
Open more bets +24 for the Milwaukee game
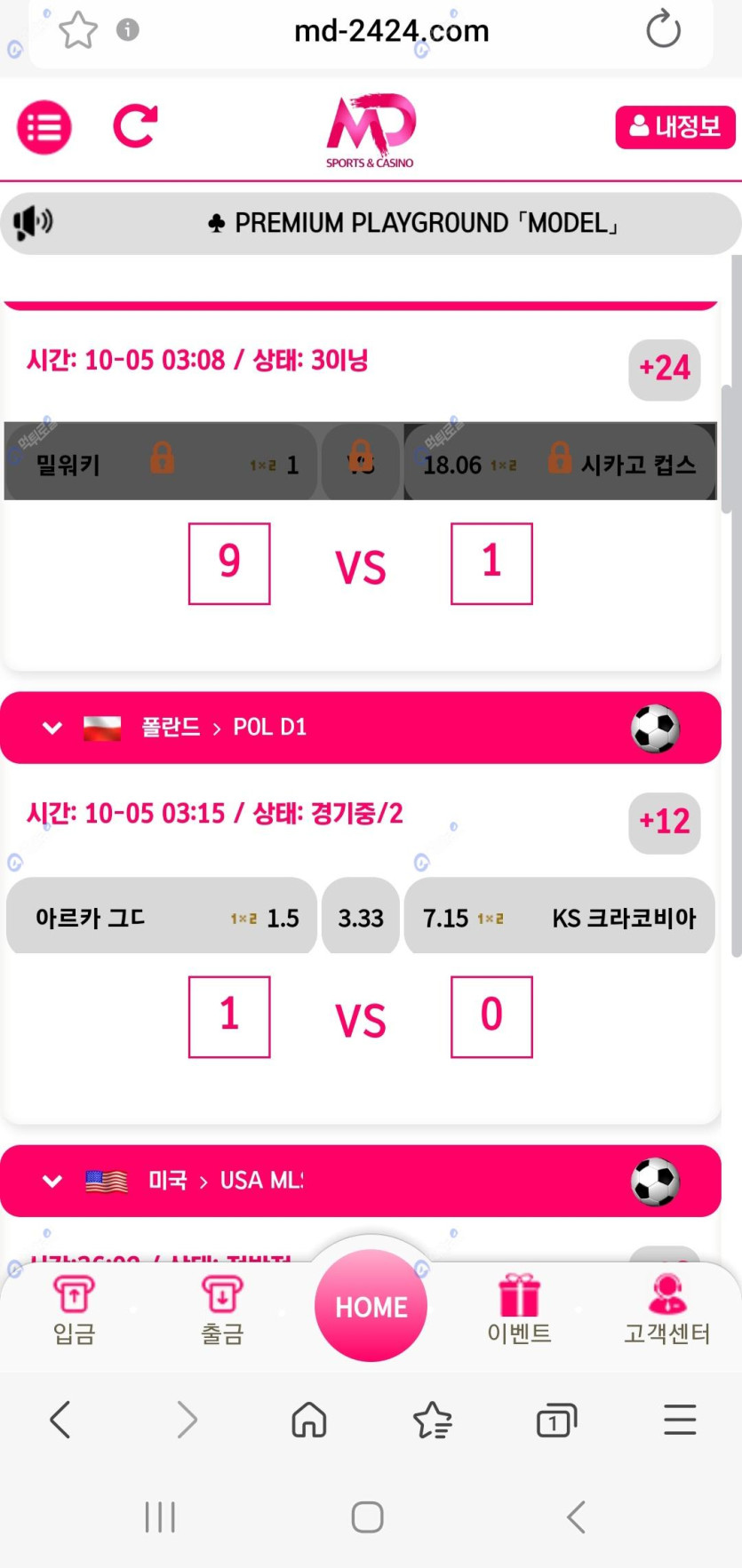point(664,369)
